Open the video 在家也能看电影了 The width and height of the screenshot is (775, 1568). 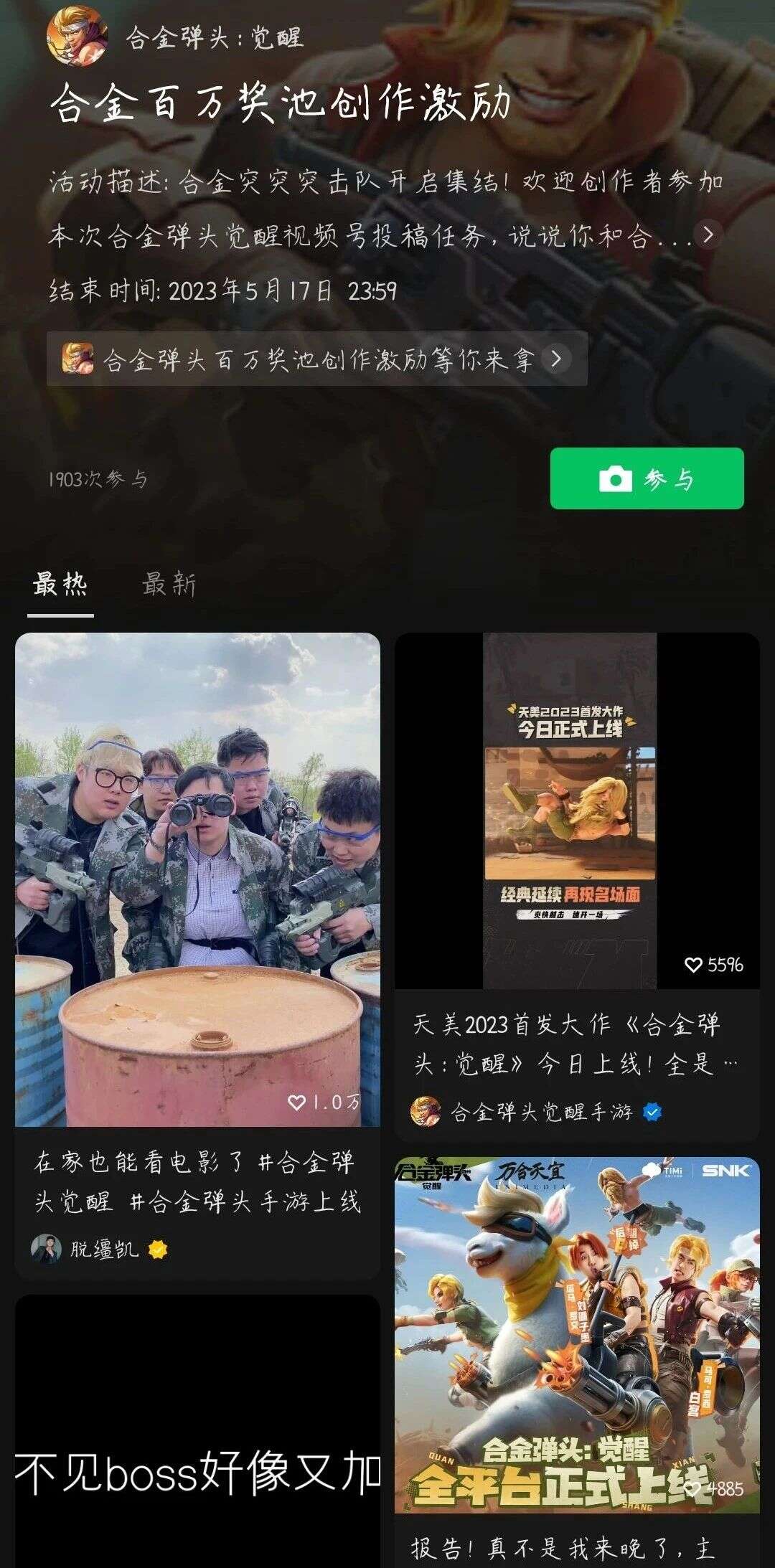point(197,879)
